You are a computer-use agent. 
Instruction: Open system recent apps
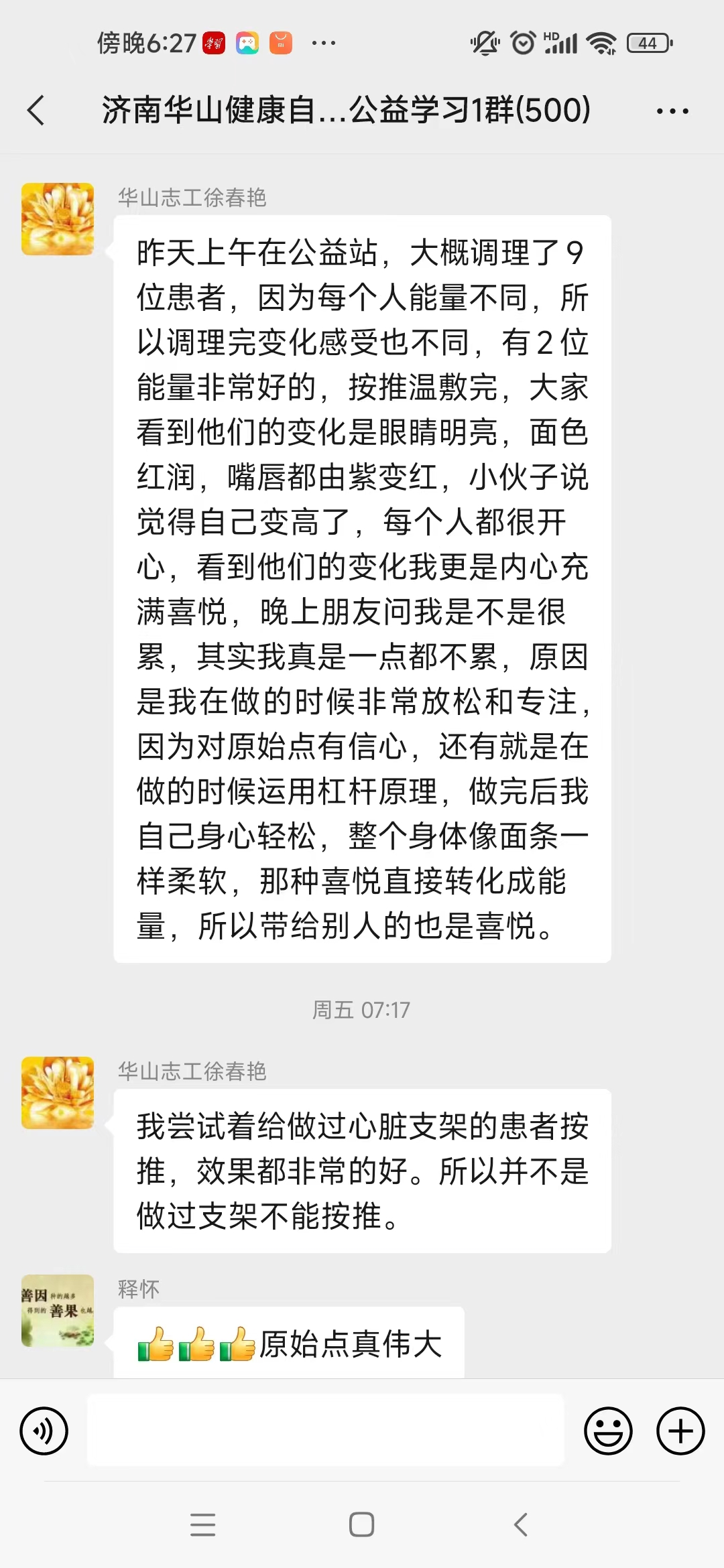tap(202, 1525)
